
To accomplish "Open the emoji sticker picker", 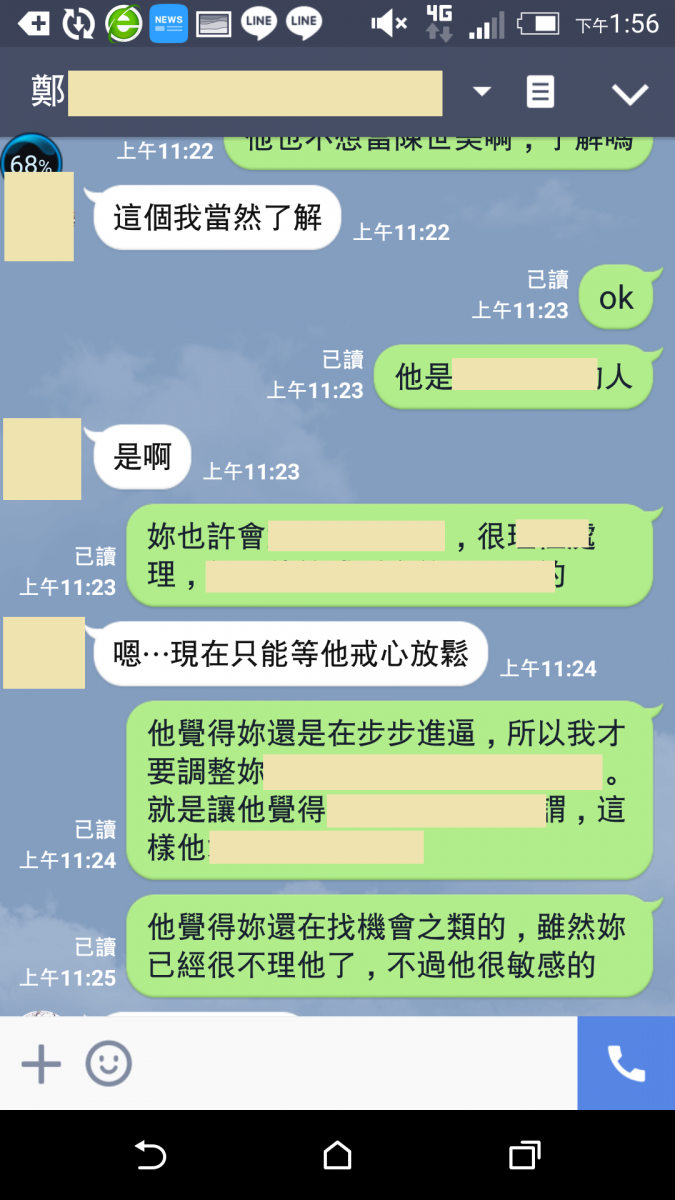I will [108, 1064].
